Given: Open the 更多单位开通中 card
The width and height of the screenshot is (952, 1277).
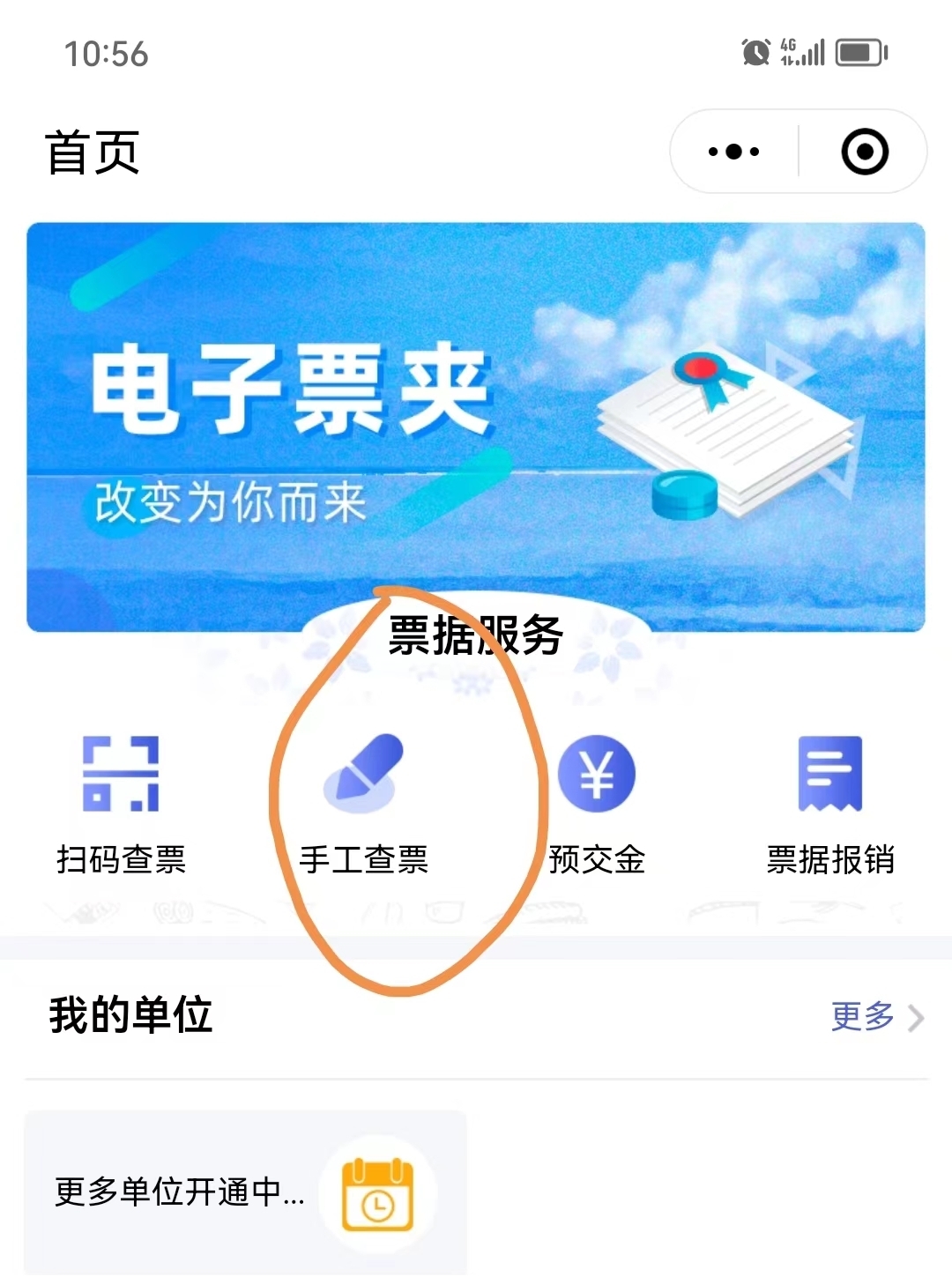Looking at the screenshot, I should click(x=245, y=1192).
